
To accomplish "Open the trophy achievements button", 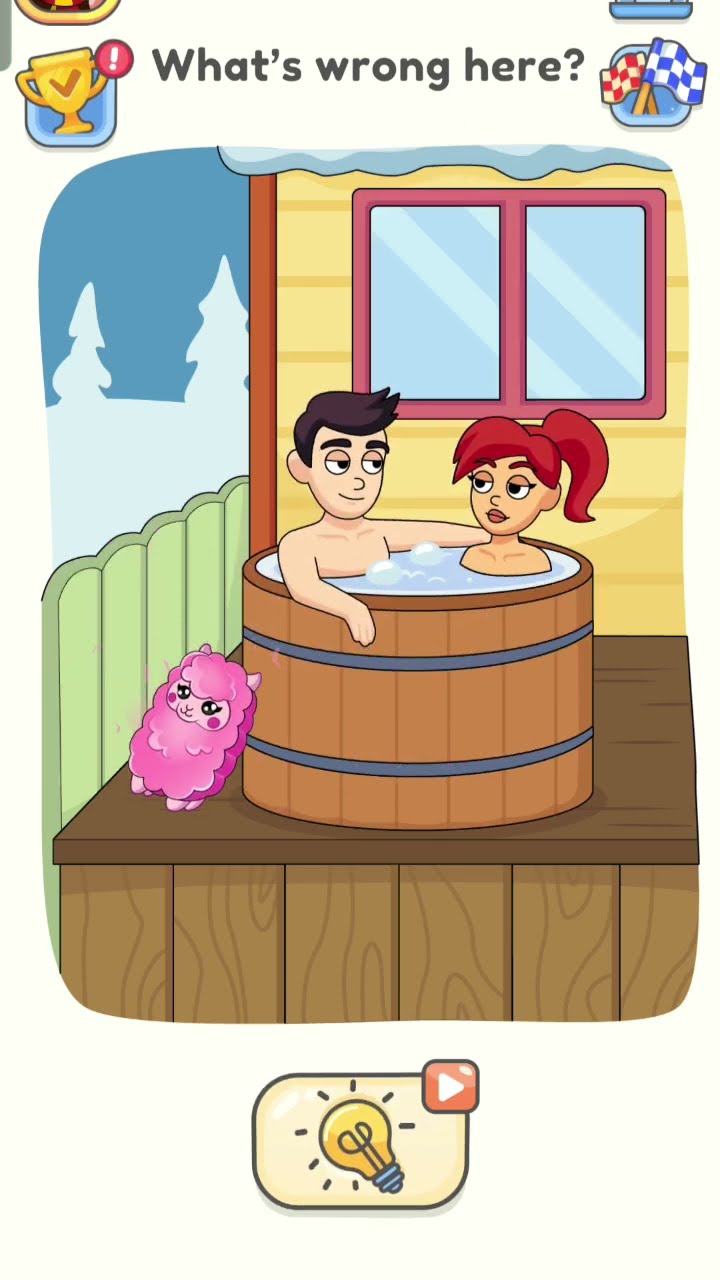I will (x=68, y=92).
